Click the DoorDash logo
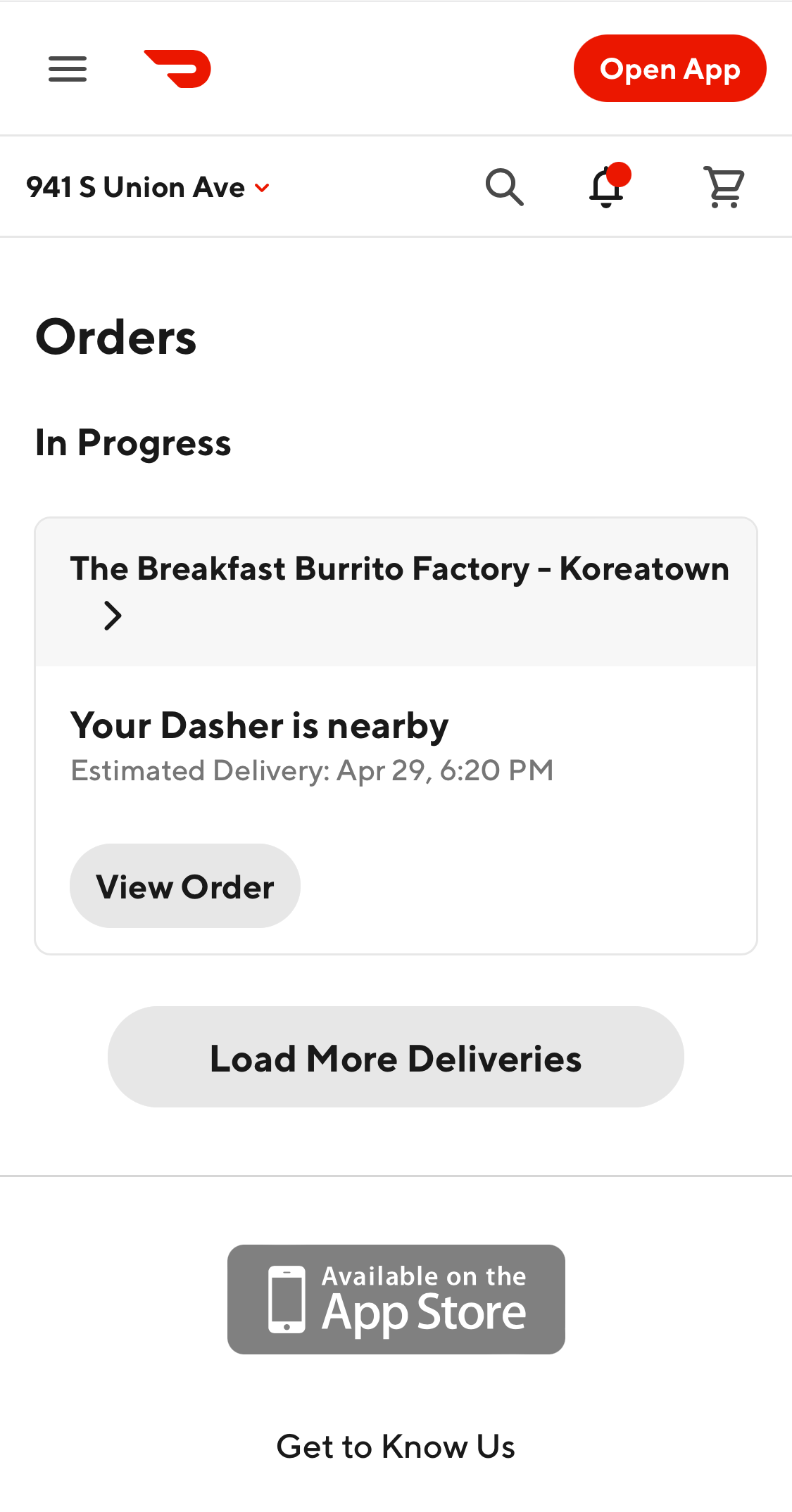This screenshot has height=1512, width=792. pos(177,68)
